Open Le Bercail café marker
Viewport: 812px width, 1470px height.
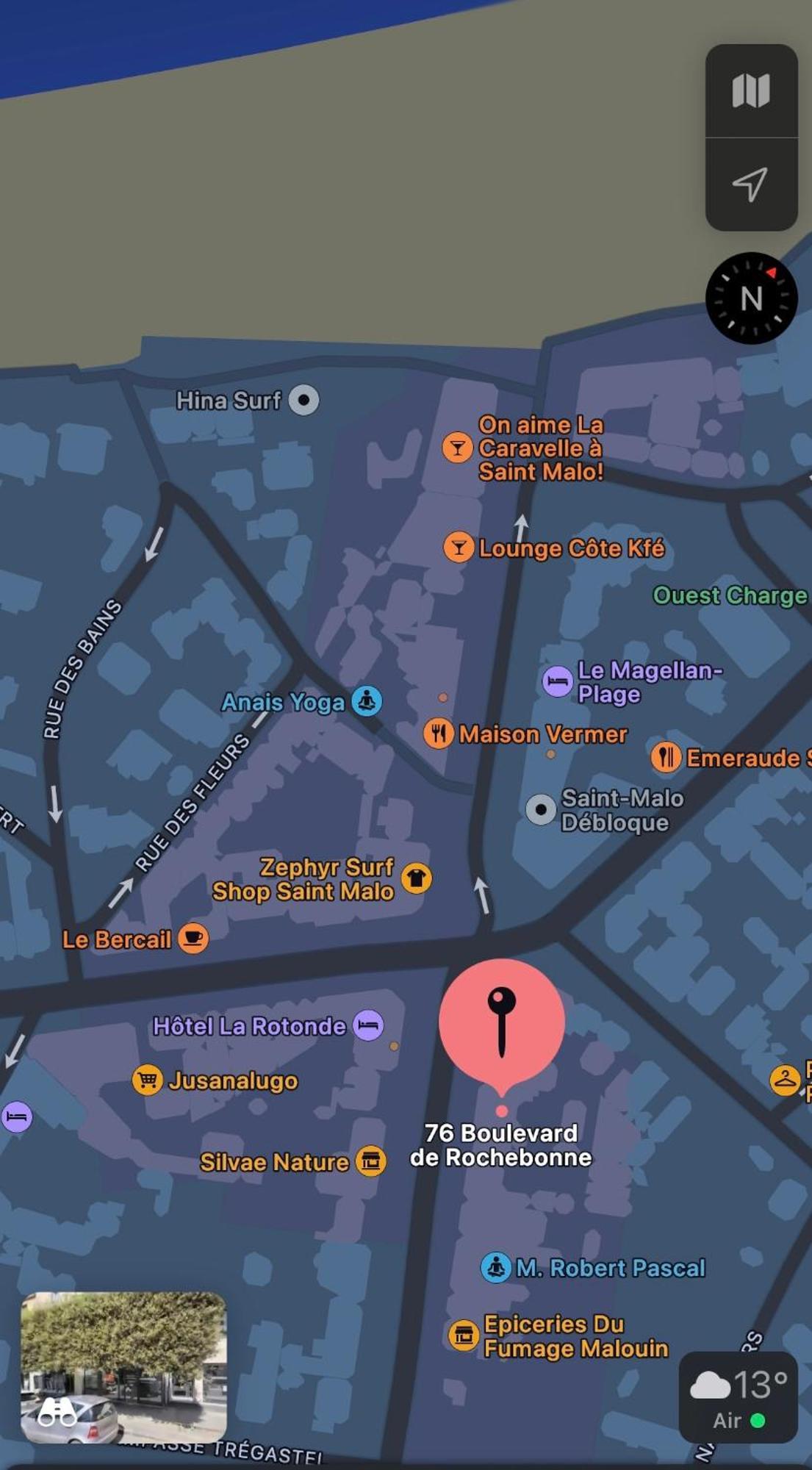[193, 939]
